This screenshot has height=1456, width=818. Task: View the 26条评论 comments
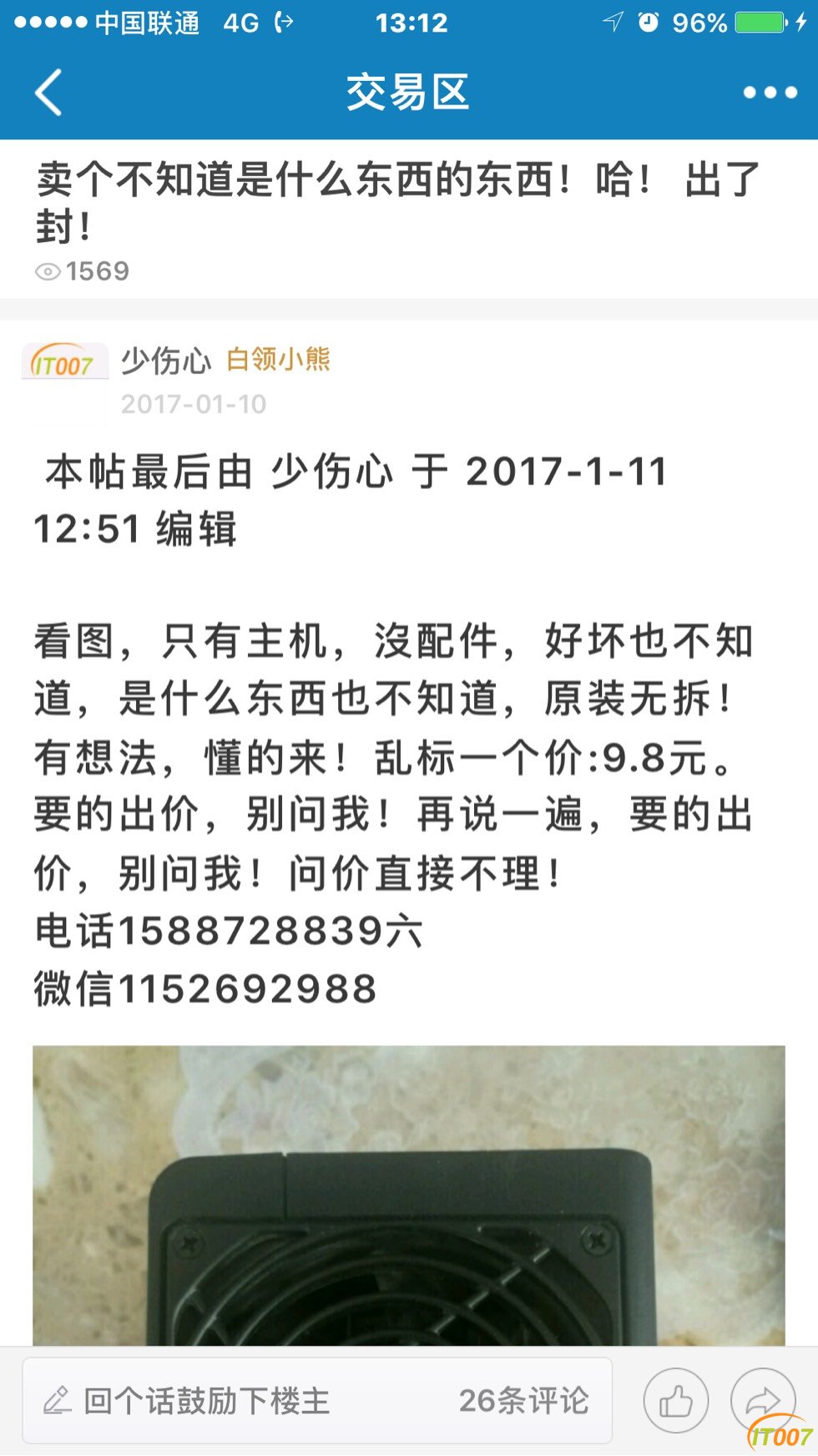click(523, 1401)
